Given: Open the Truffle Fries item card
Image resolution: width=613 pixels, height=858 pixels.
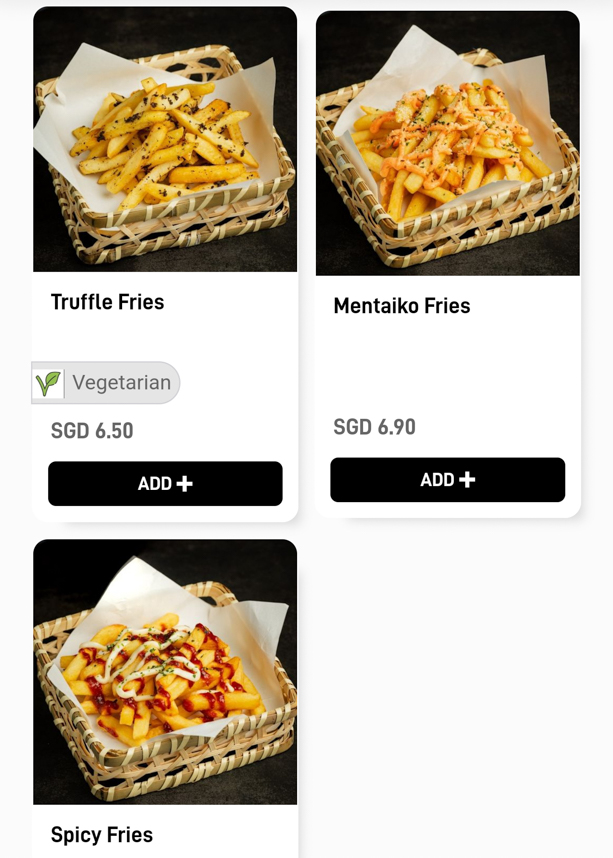Looking at the screenshot, I should point(165,140).
